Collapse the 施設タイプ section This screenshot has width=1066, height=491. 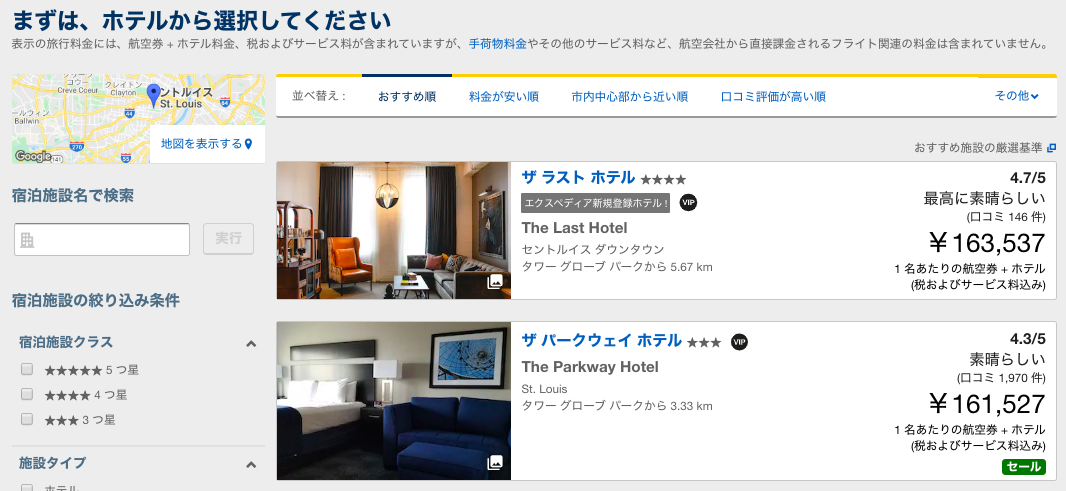point(251,464)
